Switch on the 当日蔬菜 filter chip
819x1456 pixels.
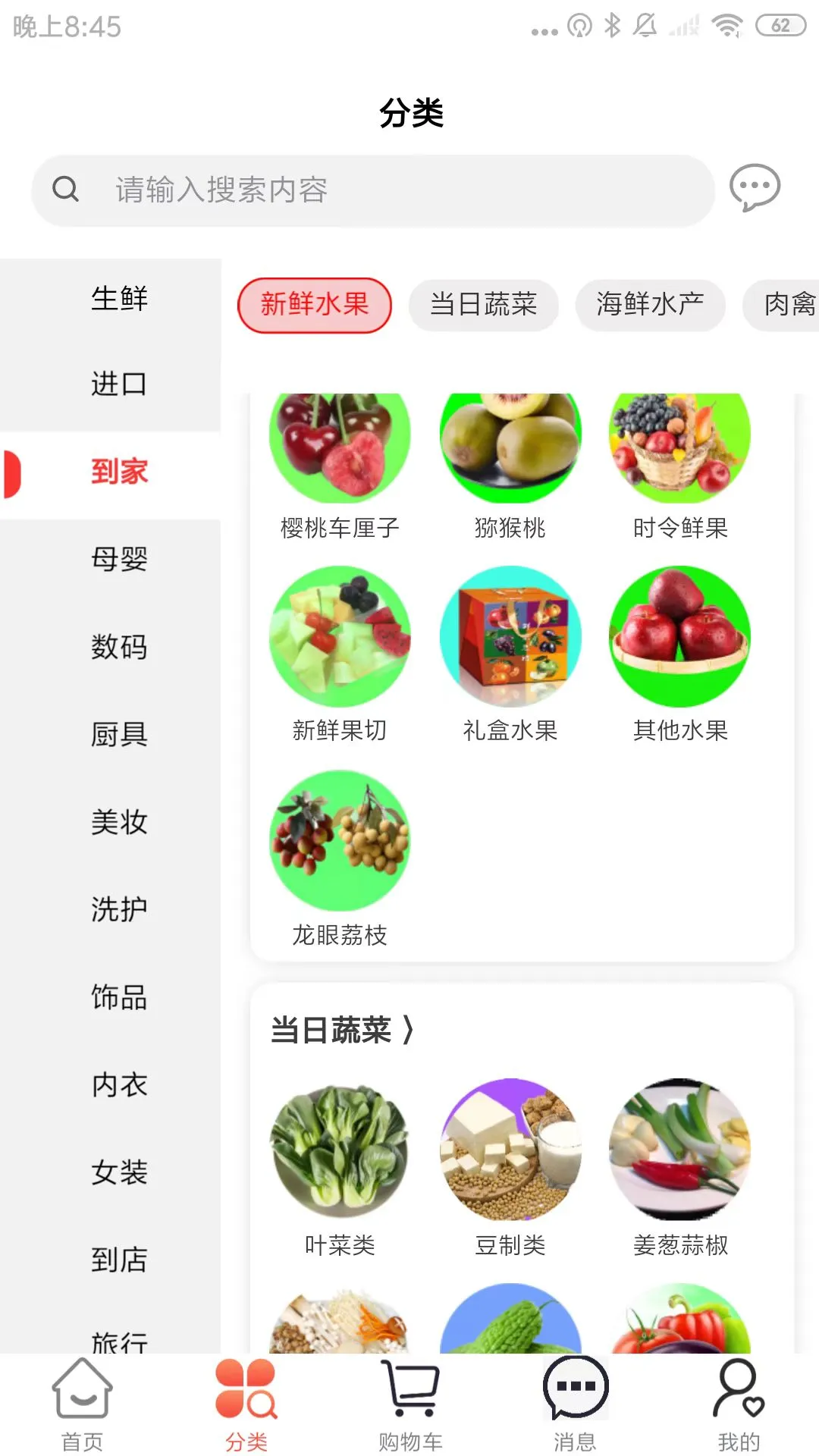tap(484, 304)
